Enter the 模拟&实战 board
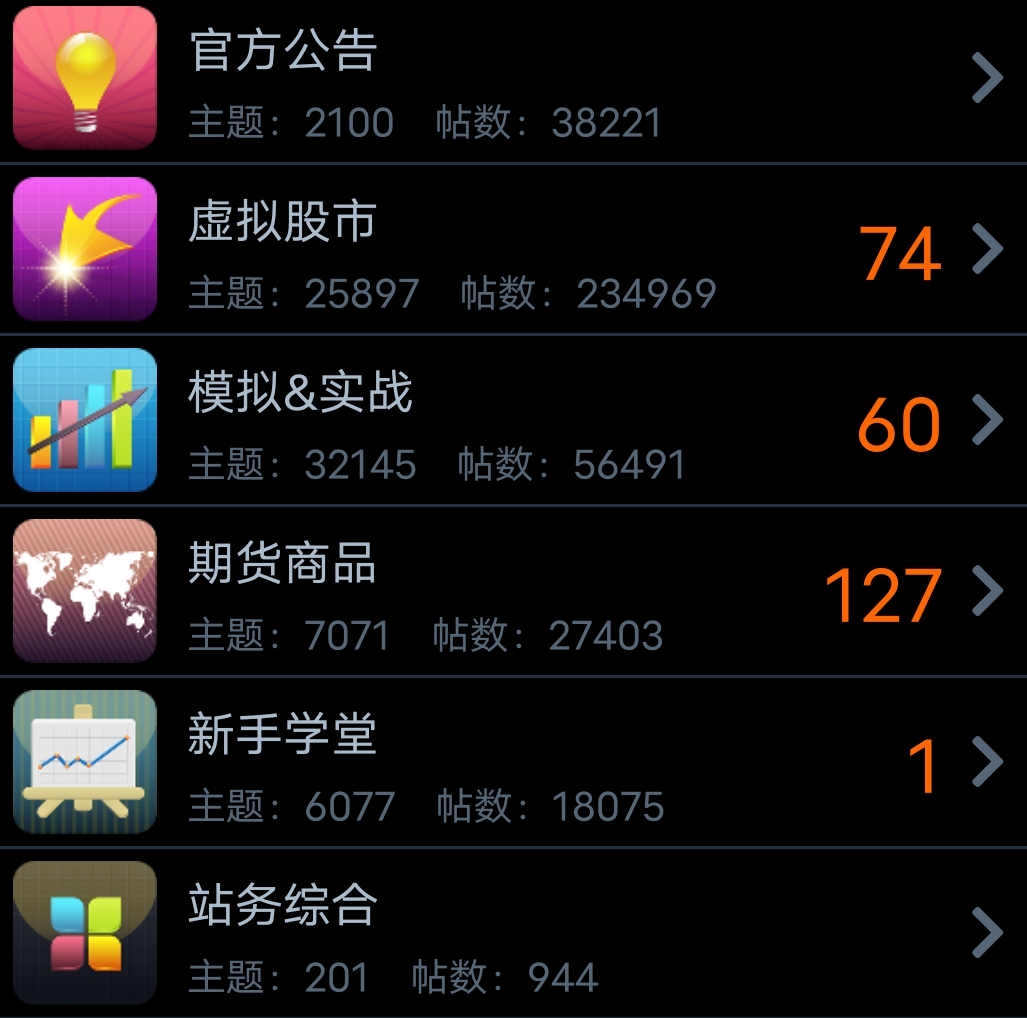The width and height of the screenshot is (1027, 1018). 300,393
